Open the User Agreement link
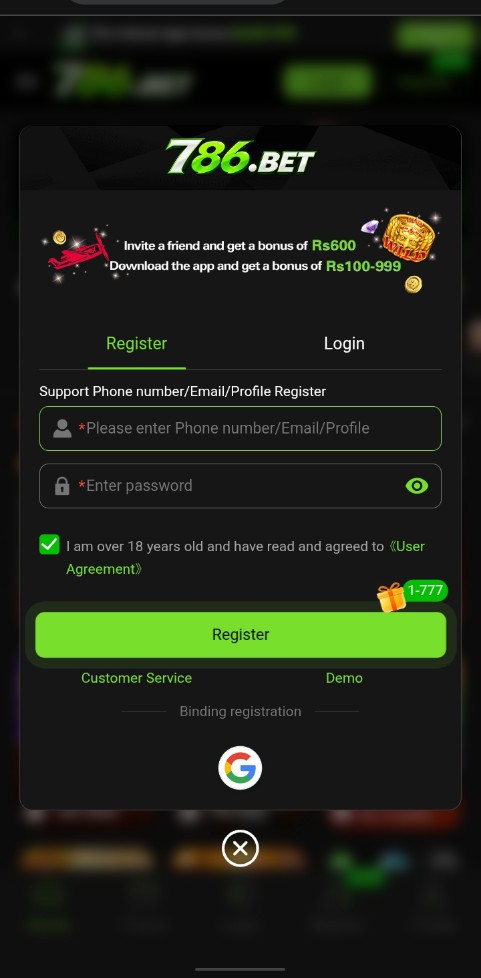The height and width of the screenshot is (978, 481). tap(246, 558)
